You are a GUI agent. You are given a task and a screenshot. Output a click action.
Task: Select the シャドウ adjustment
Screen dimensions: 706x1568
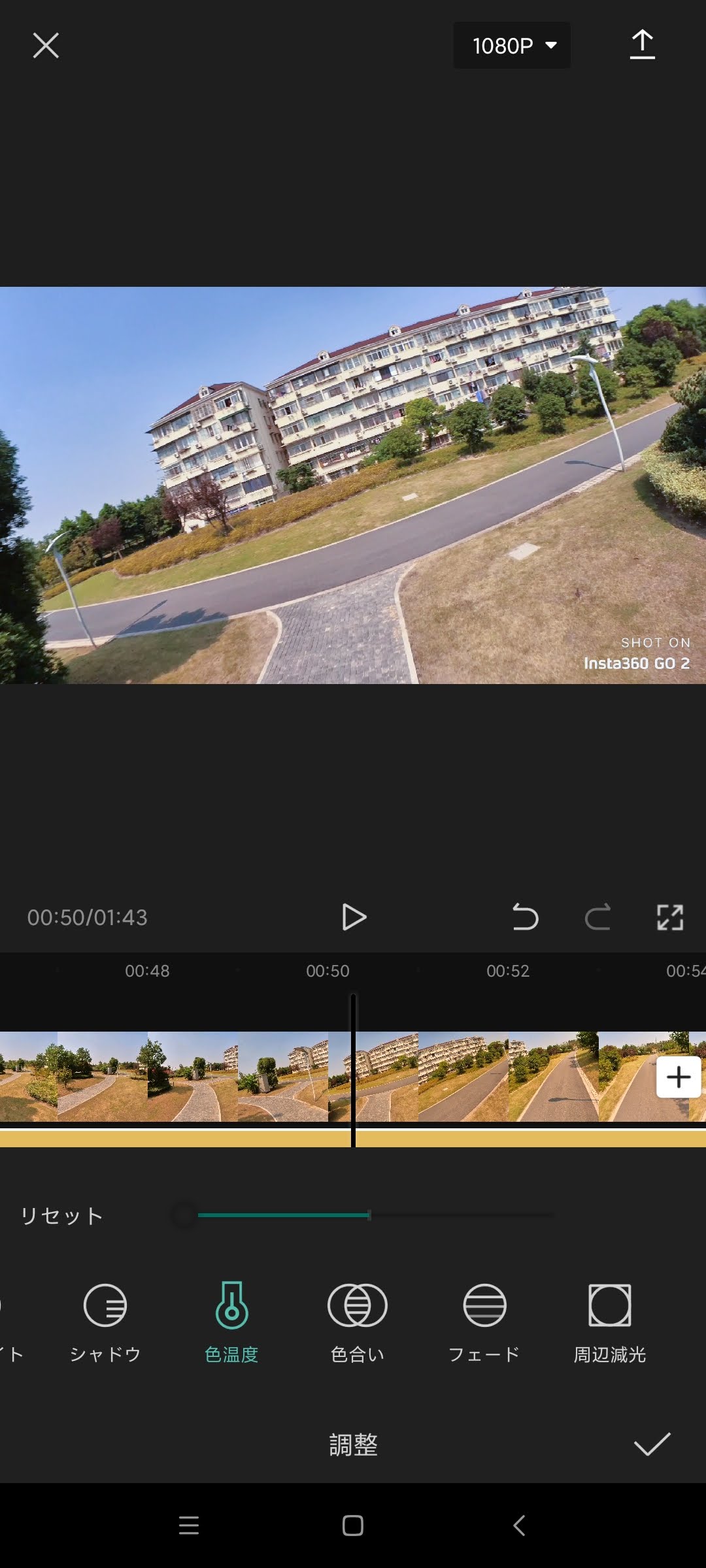pos(105,1322)
